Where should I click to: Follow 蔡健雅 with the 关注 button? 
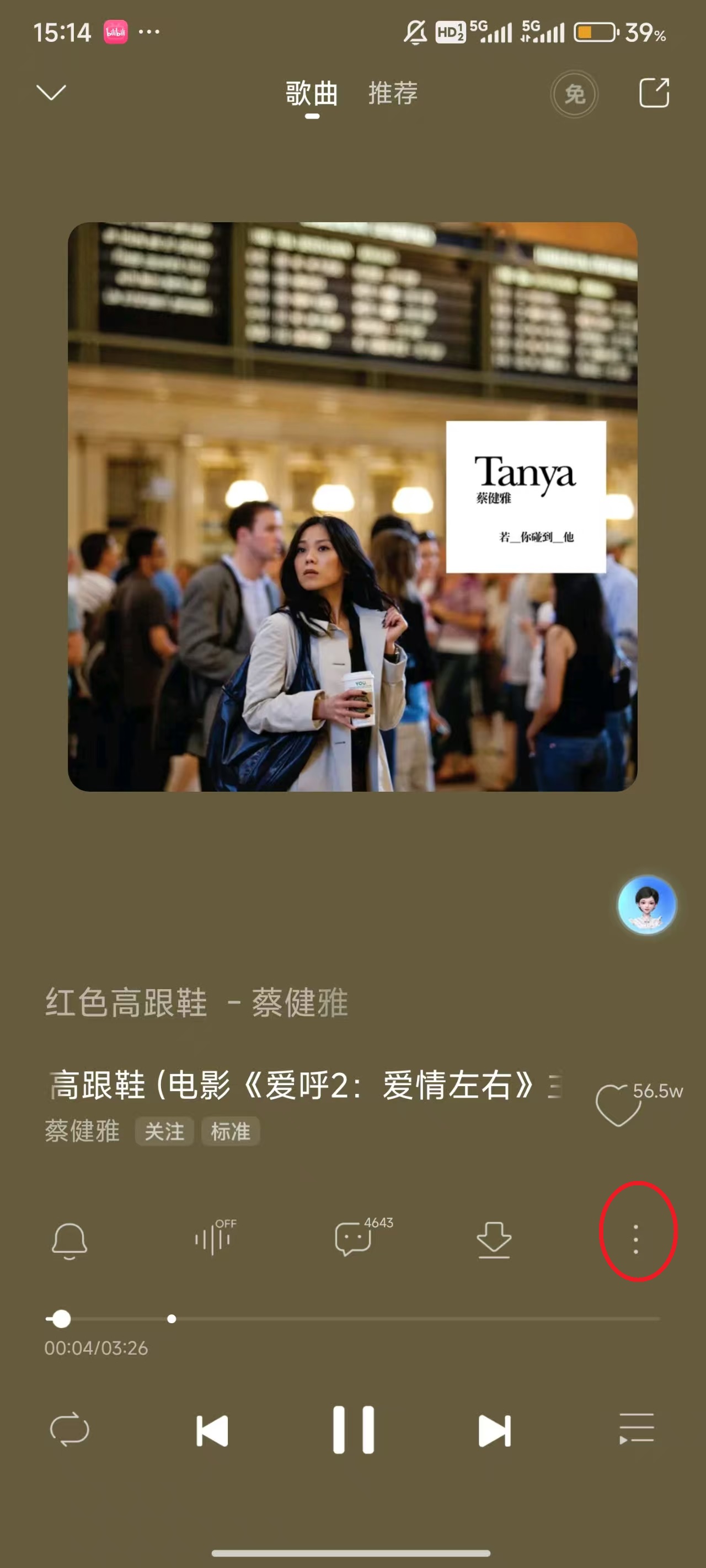(x=163, y=1131)
